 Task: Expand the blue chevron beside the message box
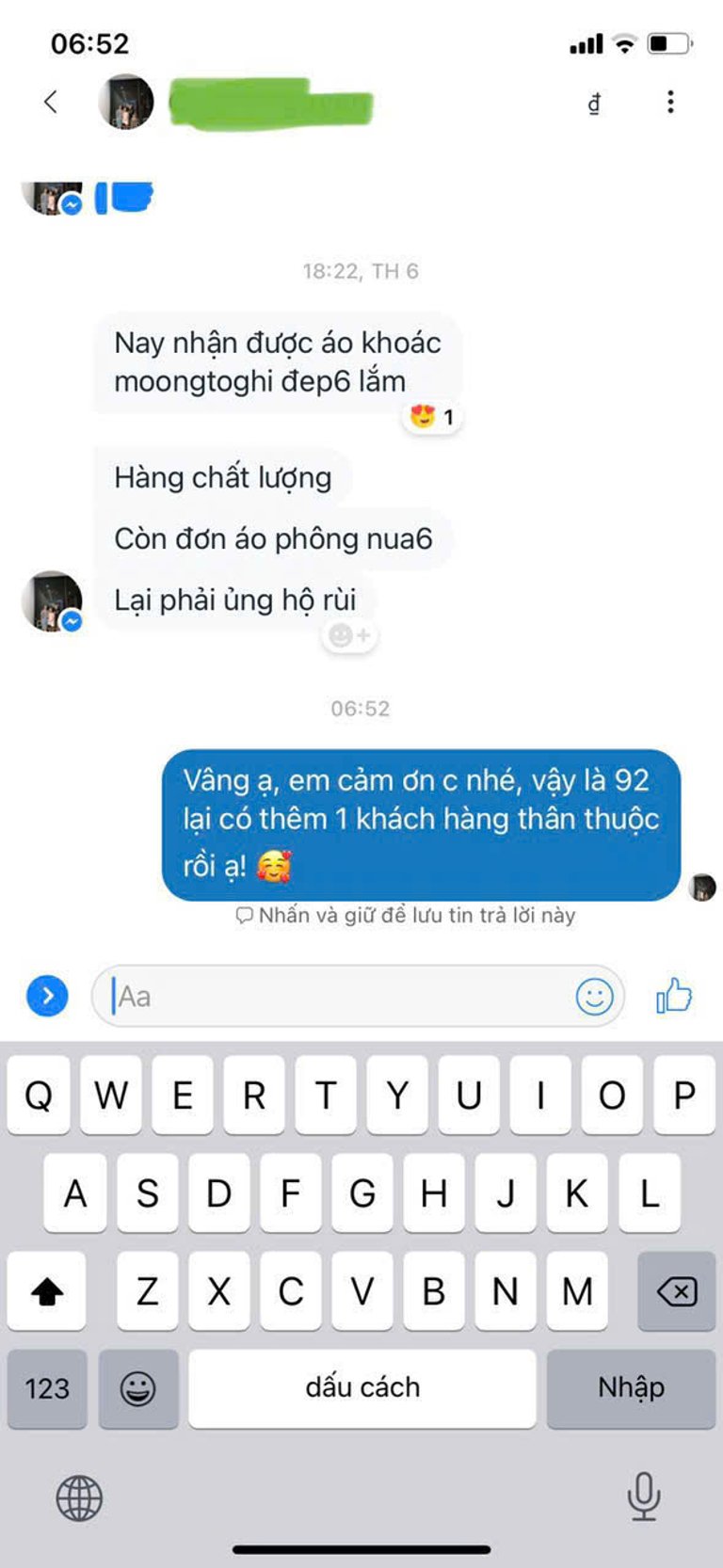[x=47, y=996]
